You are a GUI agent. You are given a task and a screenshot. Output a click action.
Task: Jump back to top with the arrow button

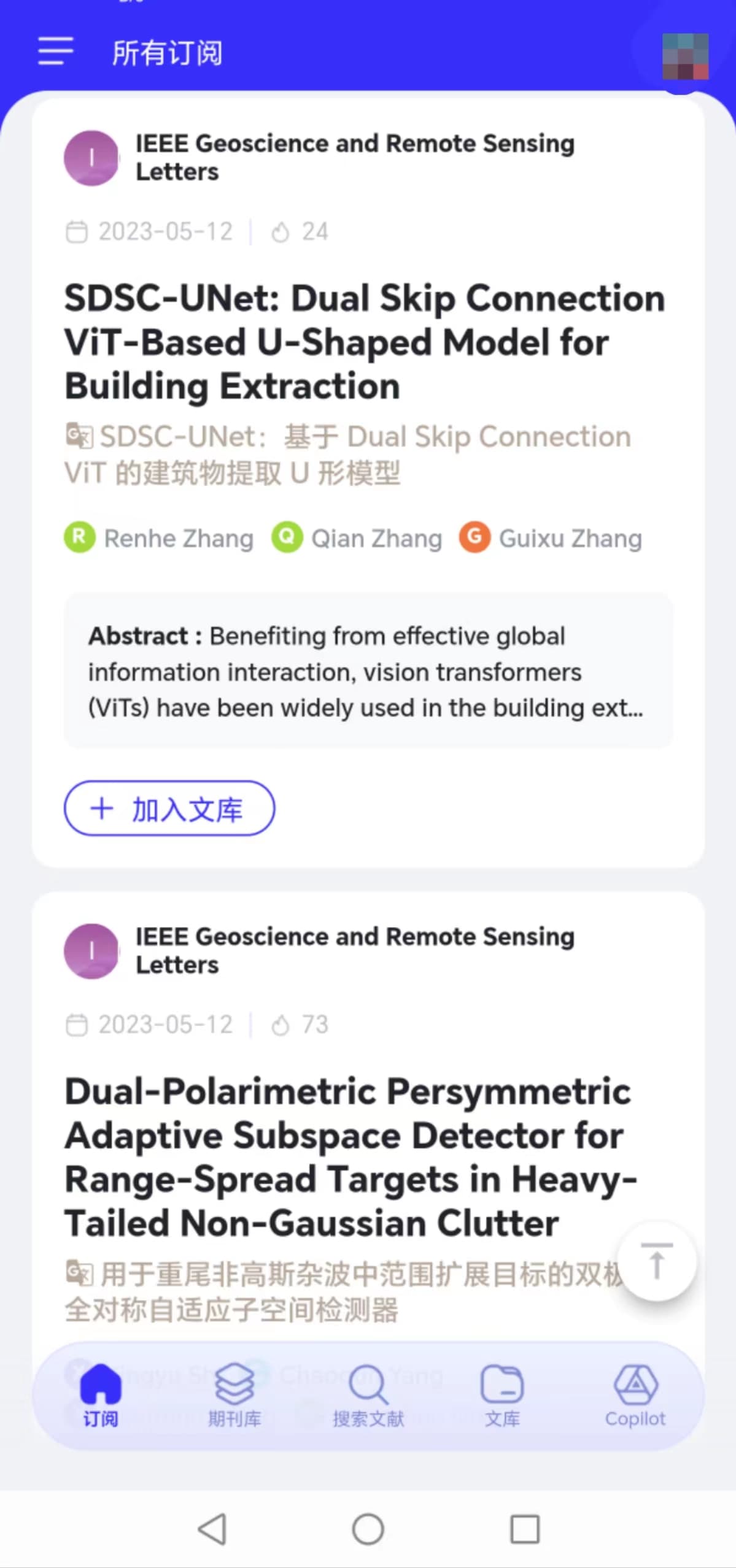pos(656,1261)
